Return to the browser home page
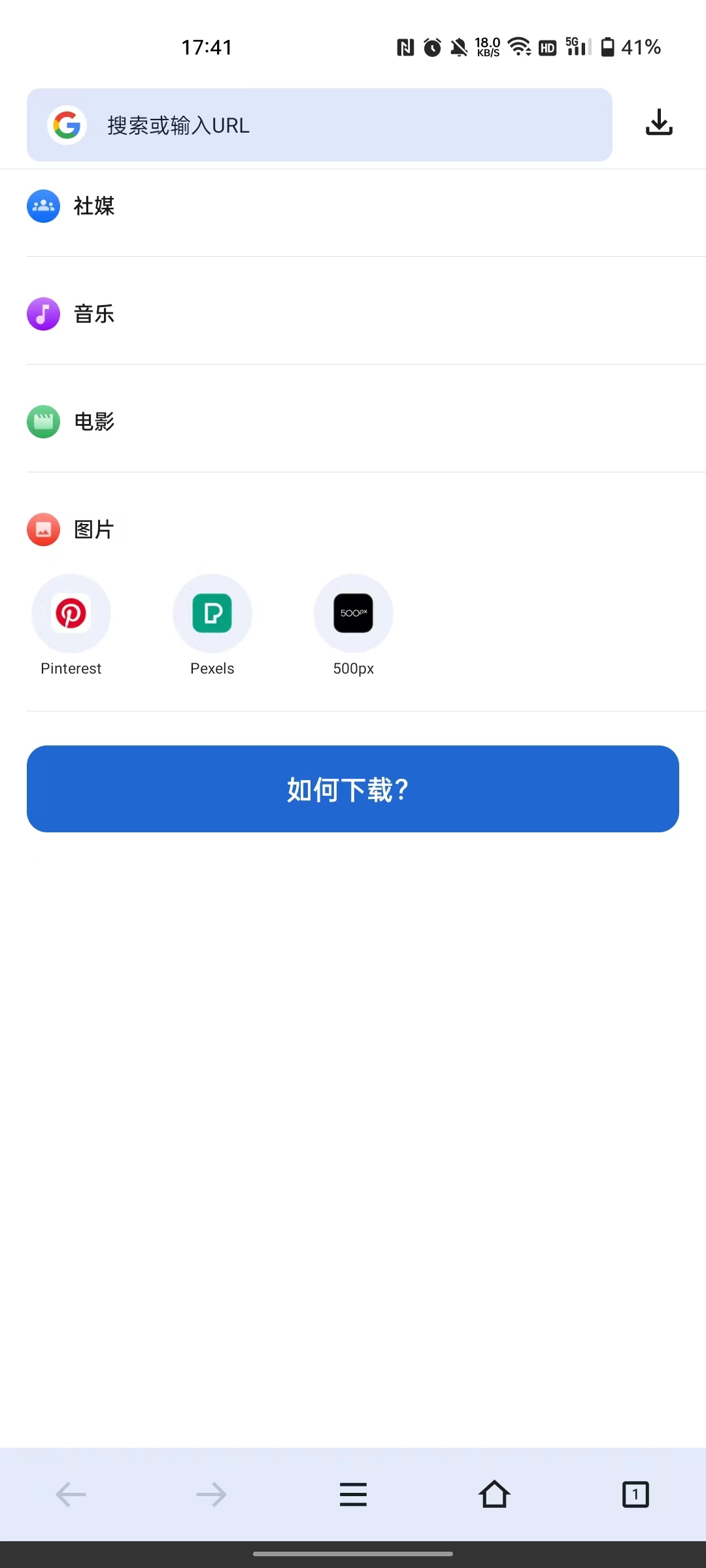 (x=494, y=1494)
